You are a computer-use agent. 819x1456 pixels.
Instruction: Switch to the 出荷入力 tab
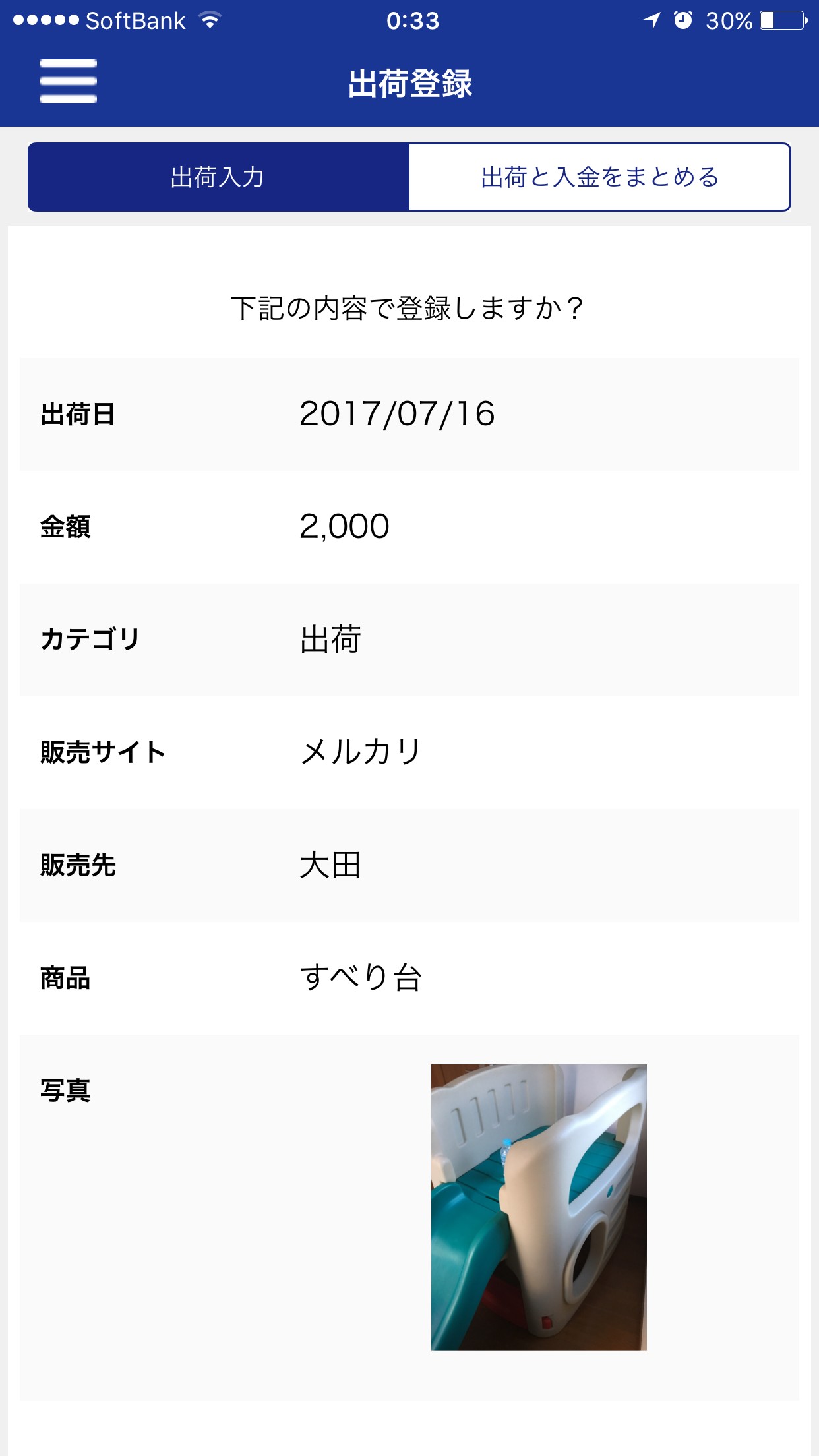218,177
